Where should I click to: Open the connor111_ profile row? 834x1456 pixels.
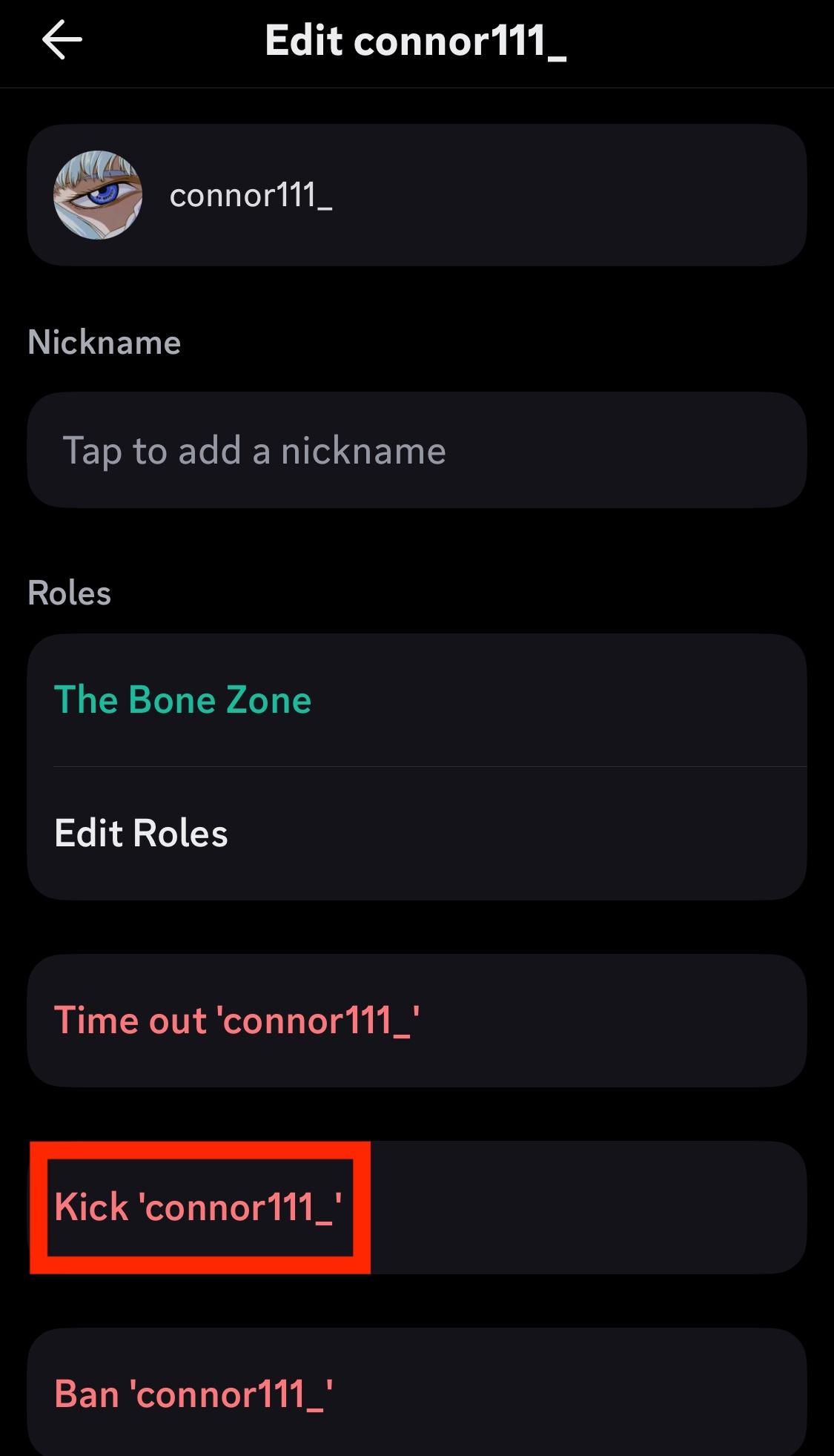[415, 195]
